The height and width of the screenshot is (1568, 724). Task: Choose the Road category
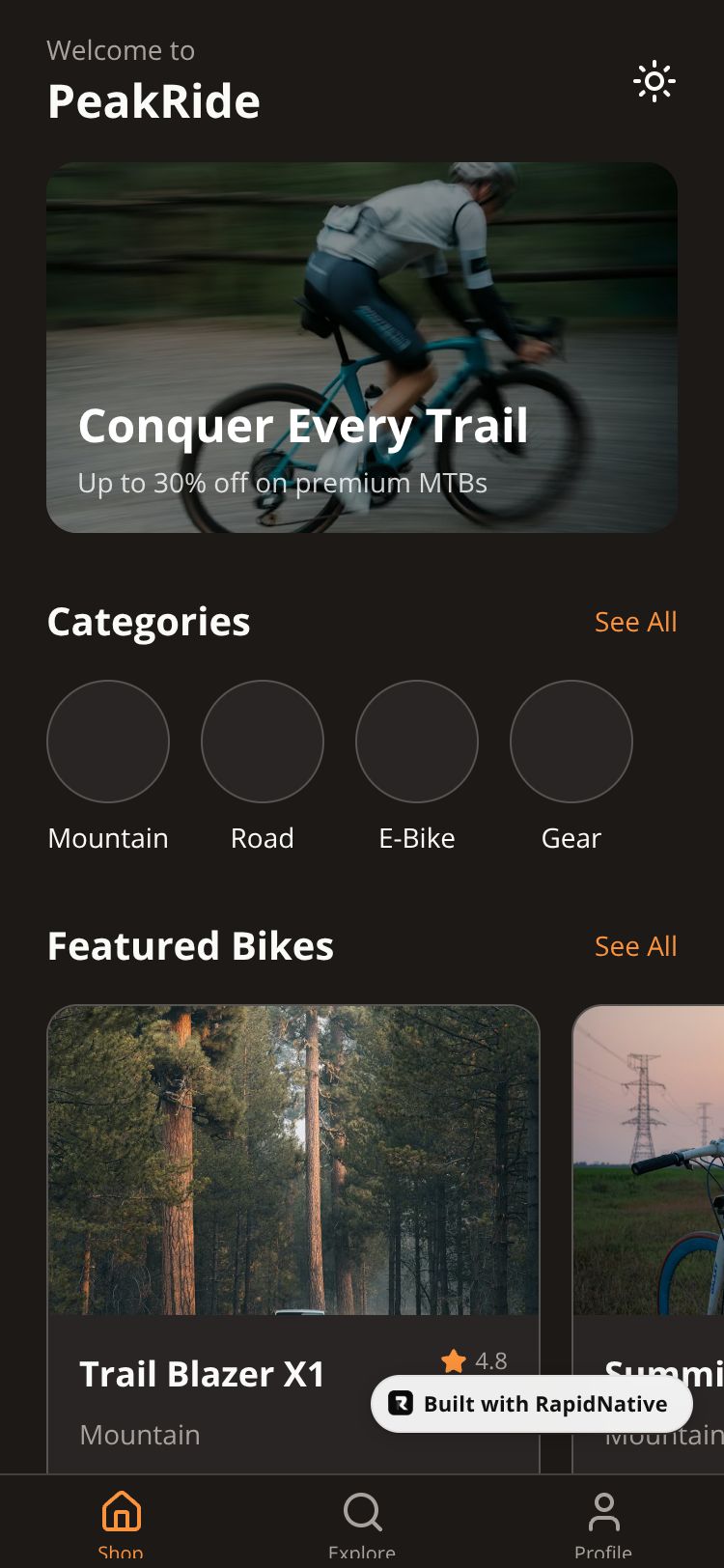tap(263, 742)
